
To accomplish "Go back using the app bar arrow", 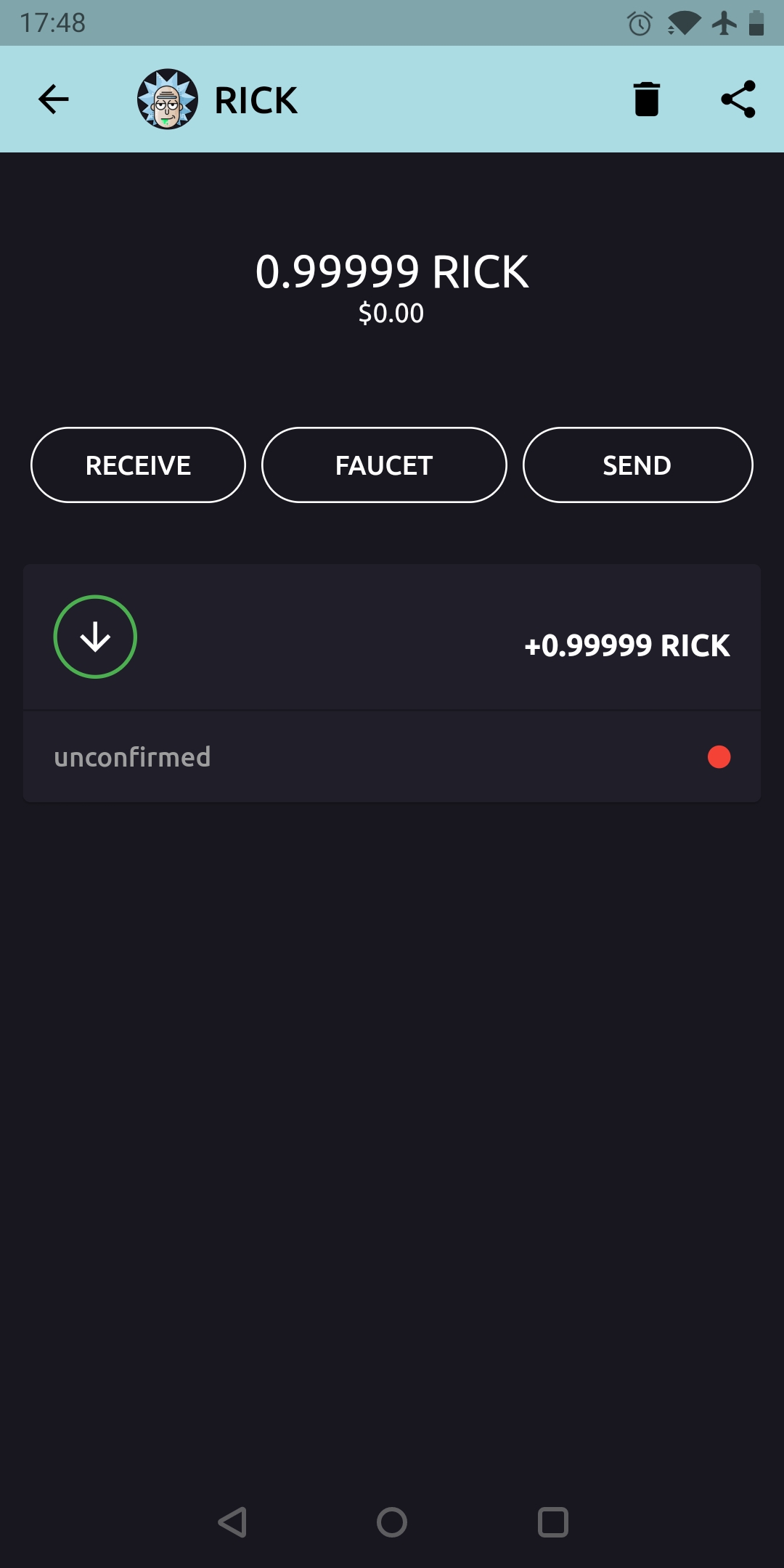I will click(x=54, y=99).
